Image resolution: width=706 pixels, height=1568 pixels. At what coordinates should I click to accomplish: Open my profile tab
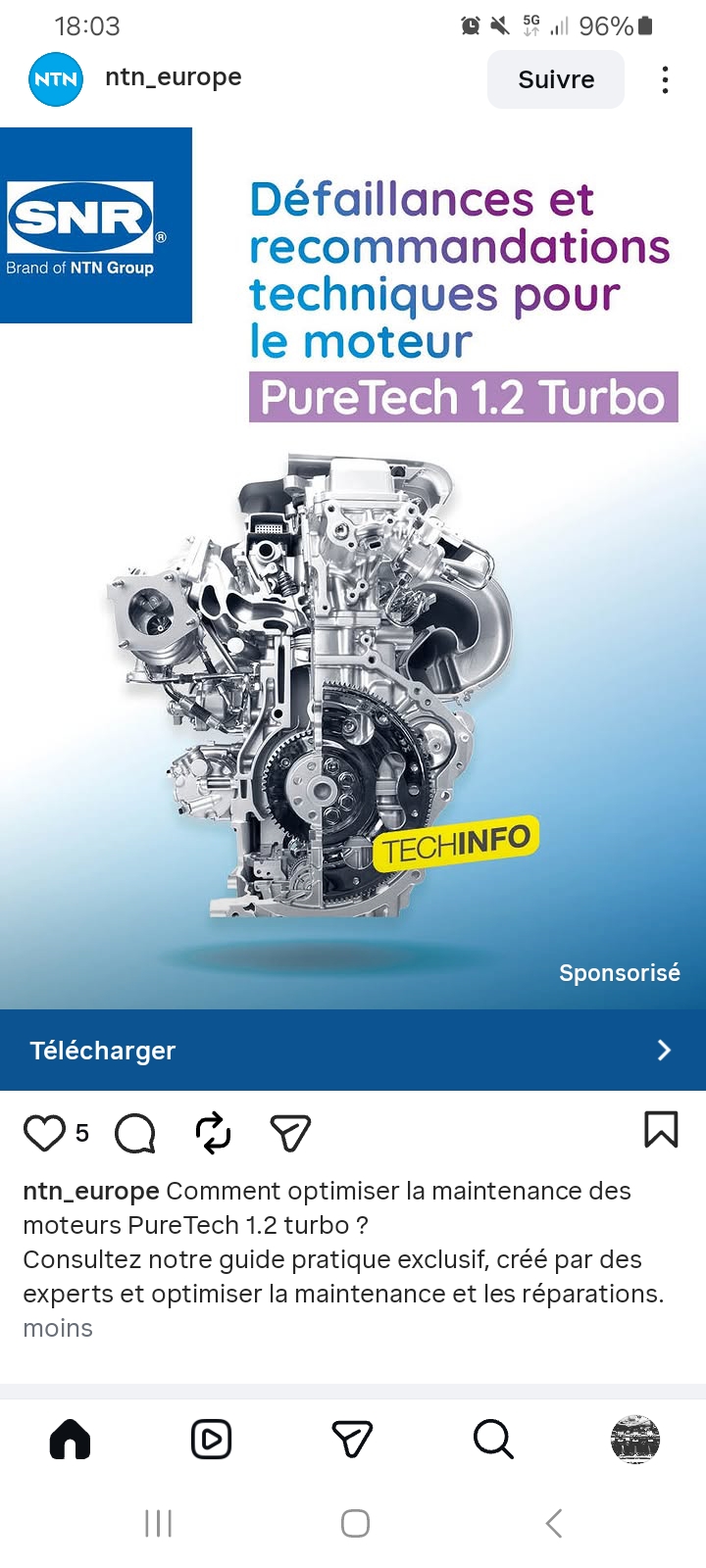click(x=634, y=1440)
